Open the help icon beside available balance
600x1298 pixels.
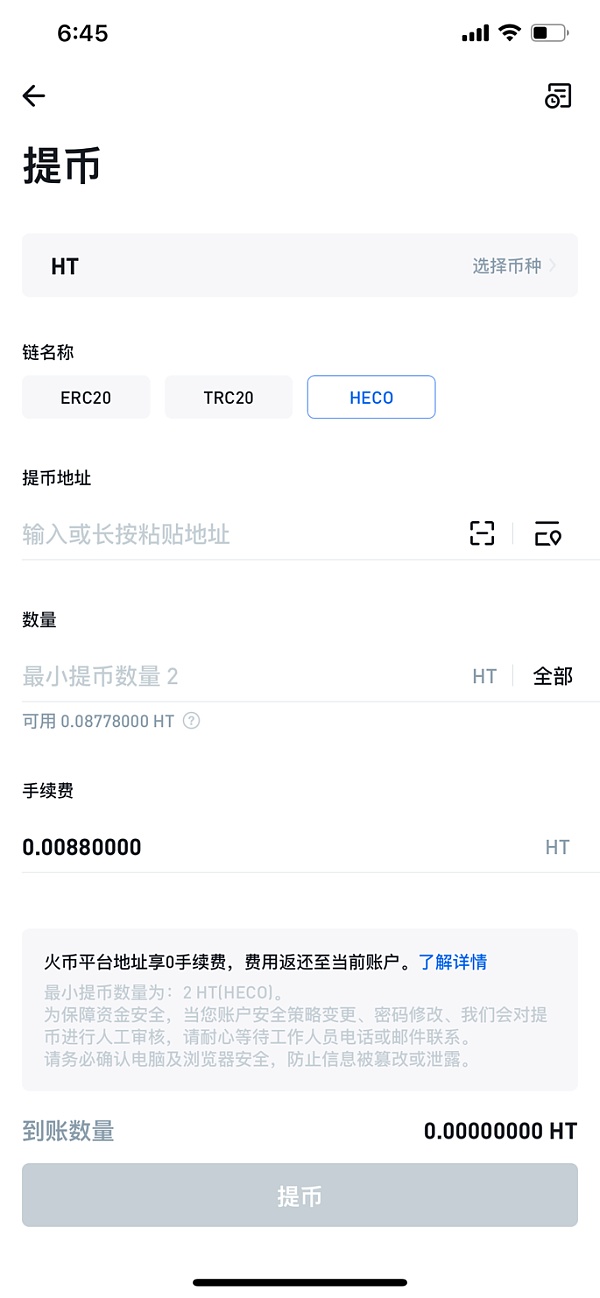point(192,721)
